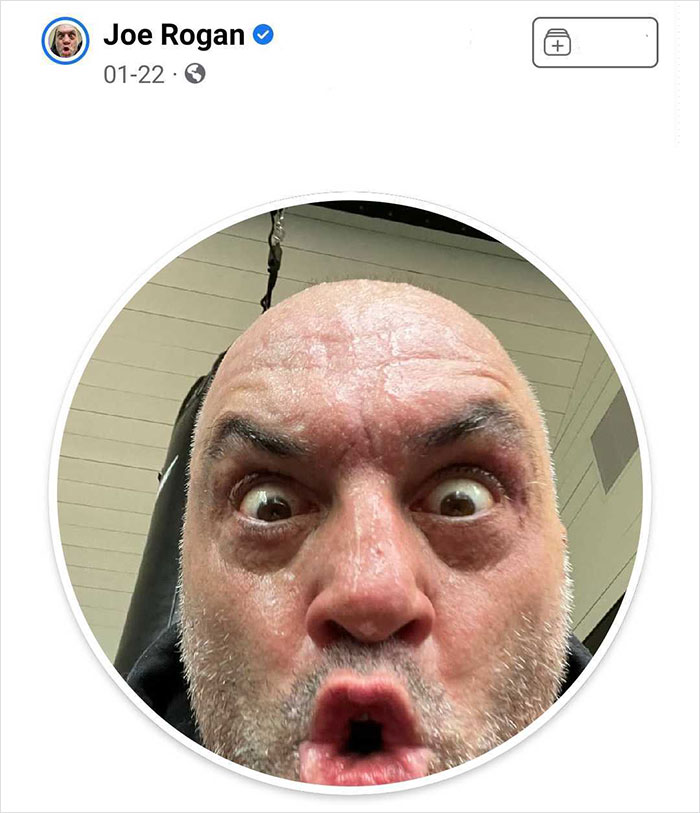
Task: Tap the follow button with the plus icon
Action: click(595, 42)
